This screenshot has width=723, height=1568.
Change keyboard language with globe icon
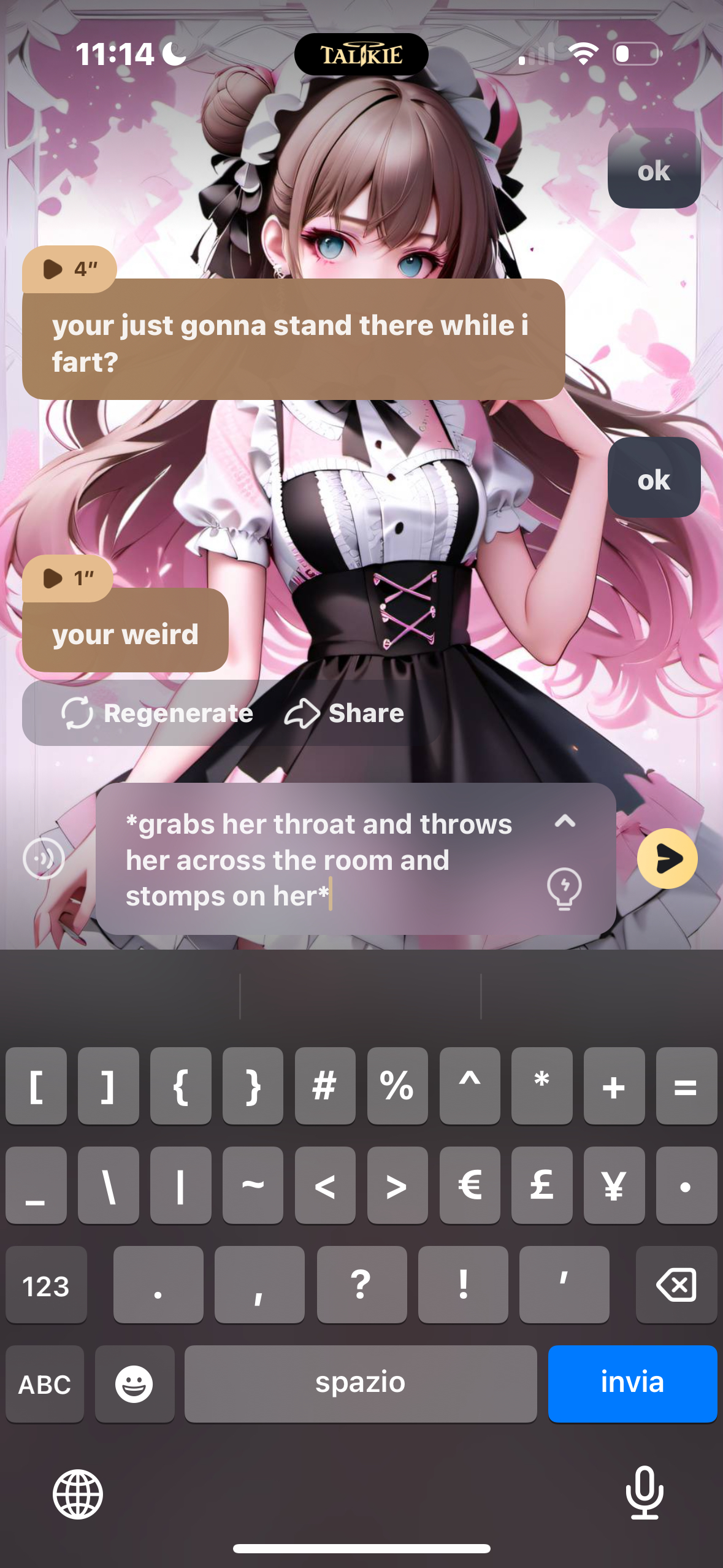pos(78,1494)
